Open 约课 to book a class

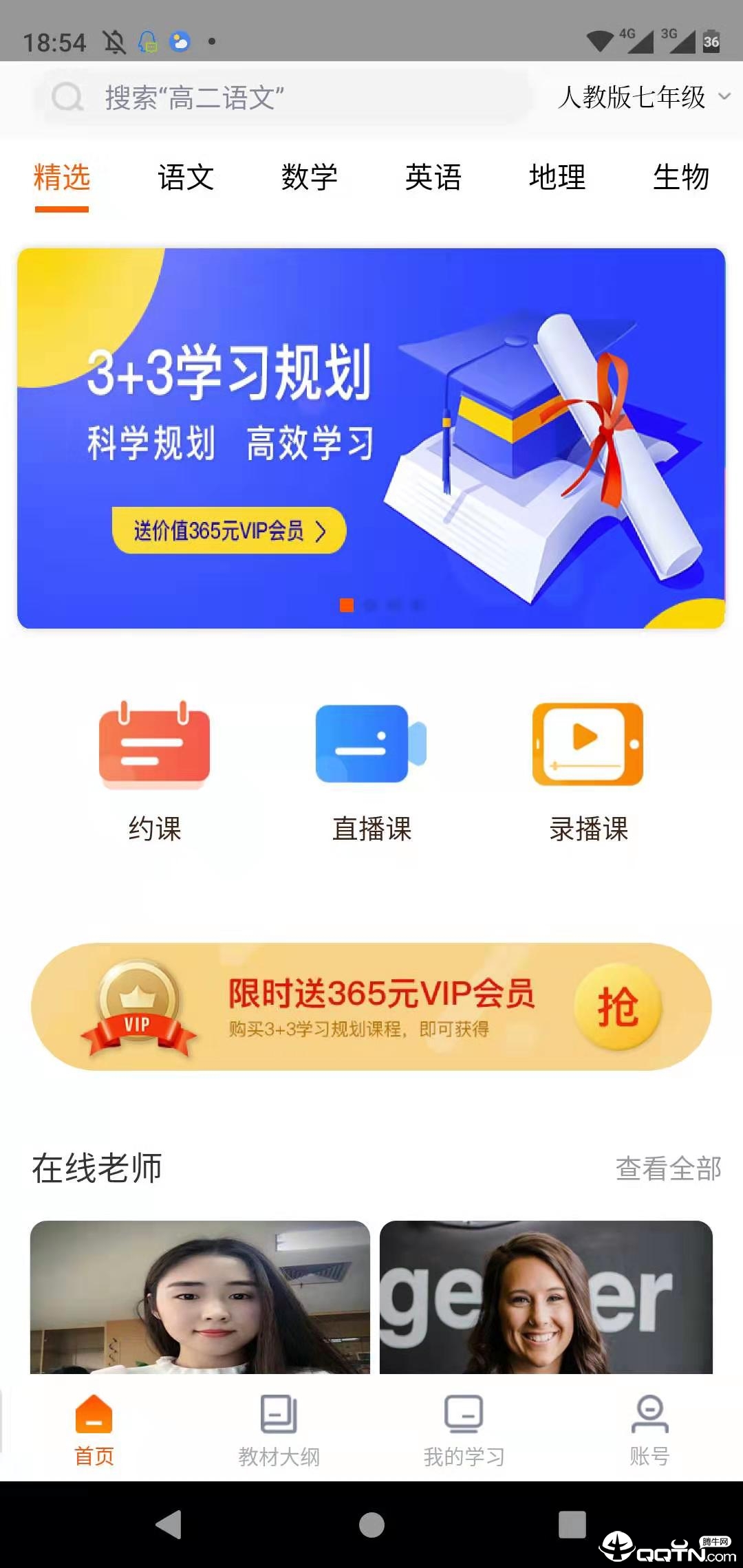(155, 770)
